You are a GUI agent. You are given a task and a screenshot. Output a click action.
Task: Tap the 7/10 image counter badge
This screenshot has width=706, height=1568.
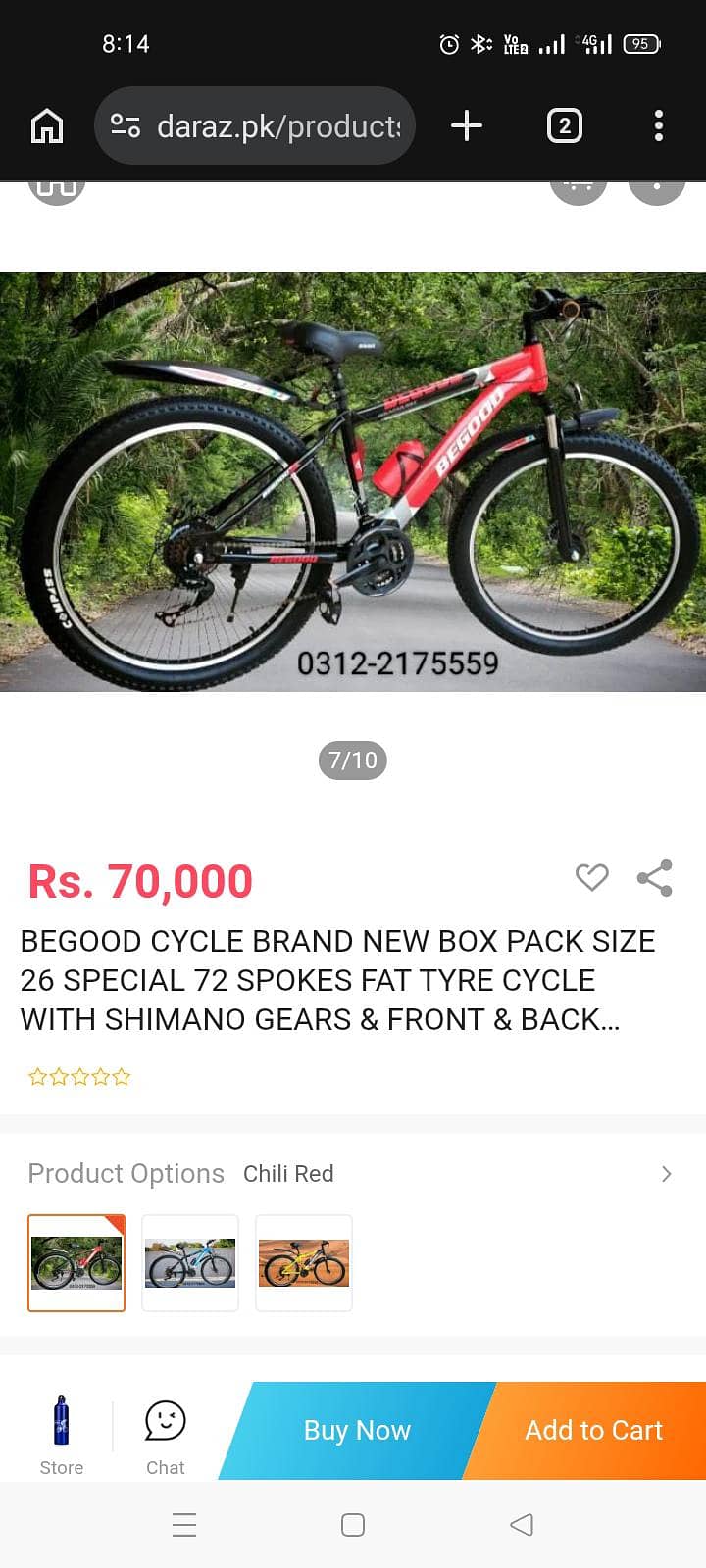click(x=353, y=759)
